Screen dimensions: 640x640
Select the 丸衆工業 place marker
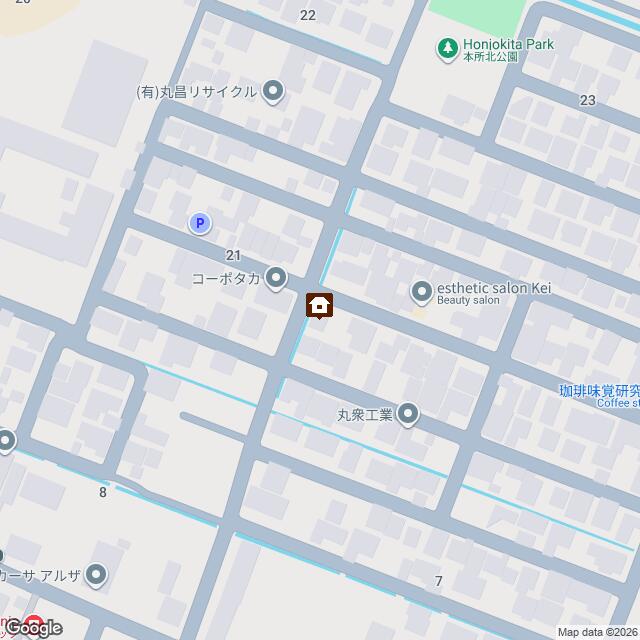point(407,412)
